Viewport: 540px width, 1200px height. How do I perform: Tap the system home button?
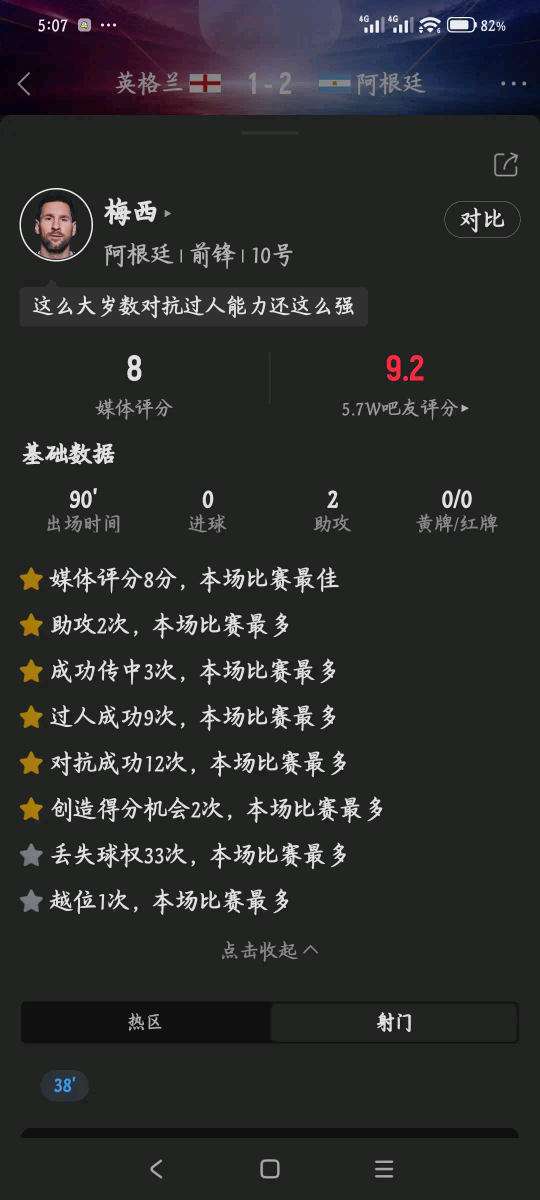point(270,1168)
